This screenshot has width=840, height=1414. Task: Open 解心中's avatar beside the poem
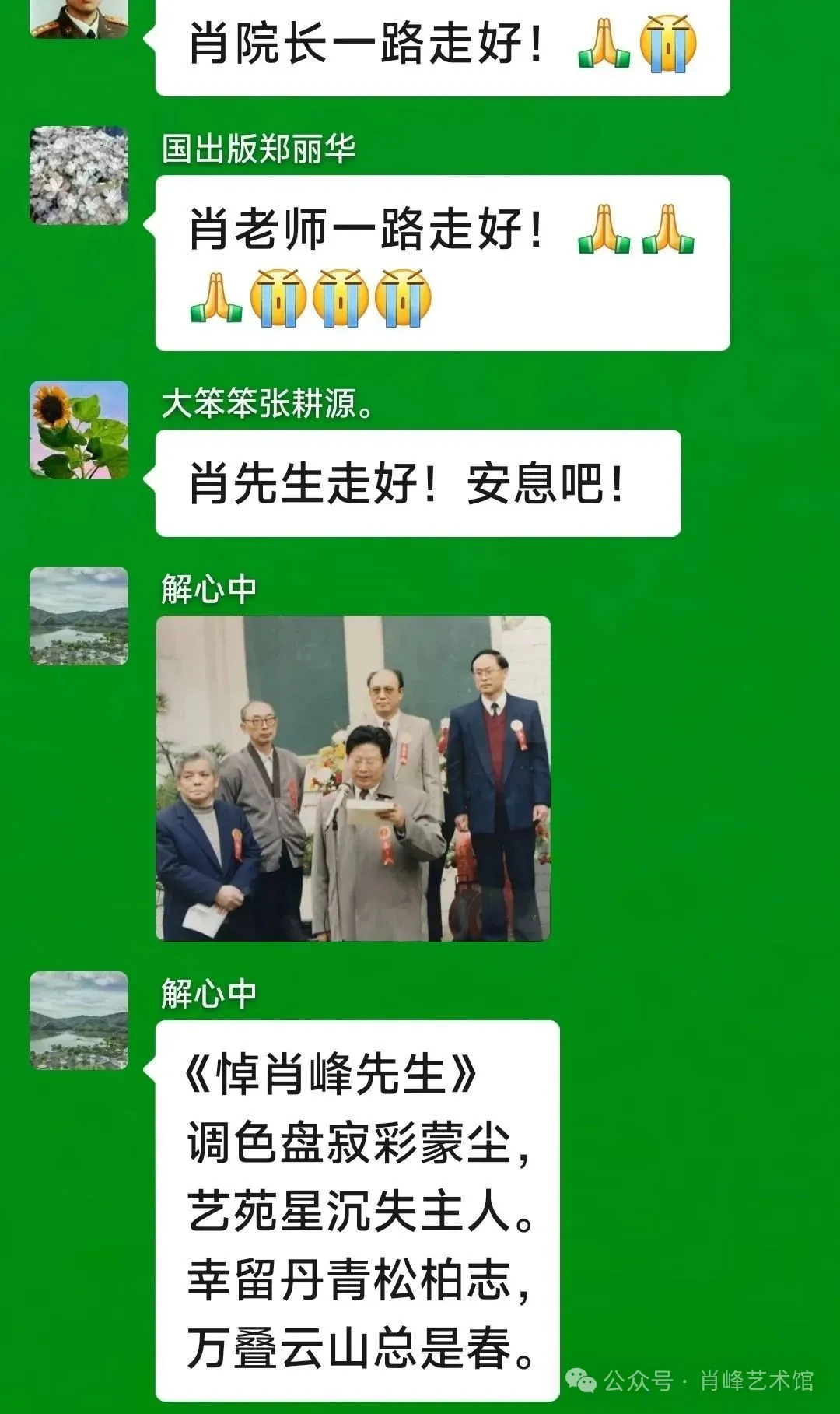click(x=79, y=1020)
